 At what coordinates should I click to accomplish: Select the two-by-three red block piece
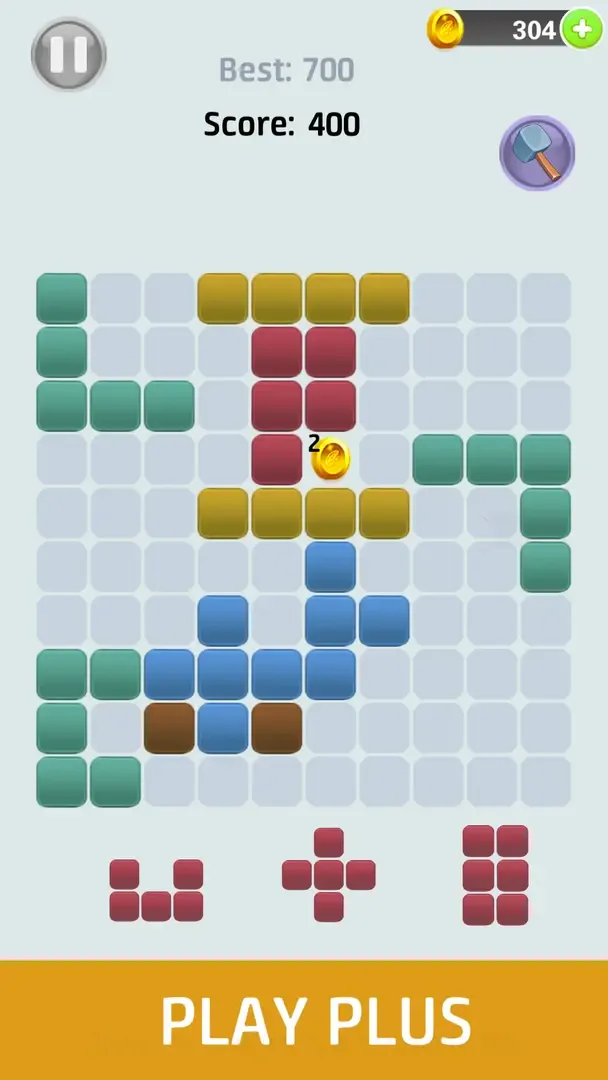tap(495, 875)
